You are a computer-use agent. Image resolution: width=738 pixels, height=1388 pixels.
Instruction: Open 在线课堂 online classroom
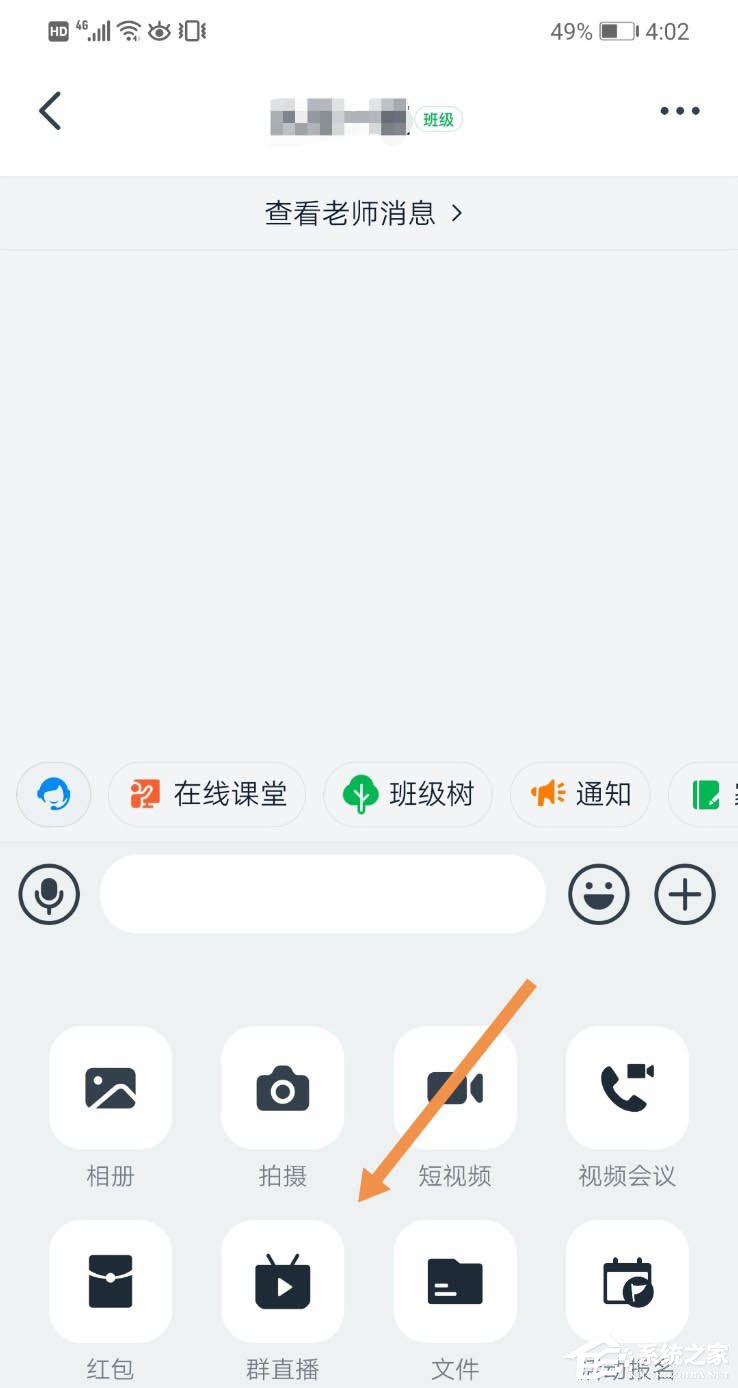tap(206, 794)
